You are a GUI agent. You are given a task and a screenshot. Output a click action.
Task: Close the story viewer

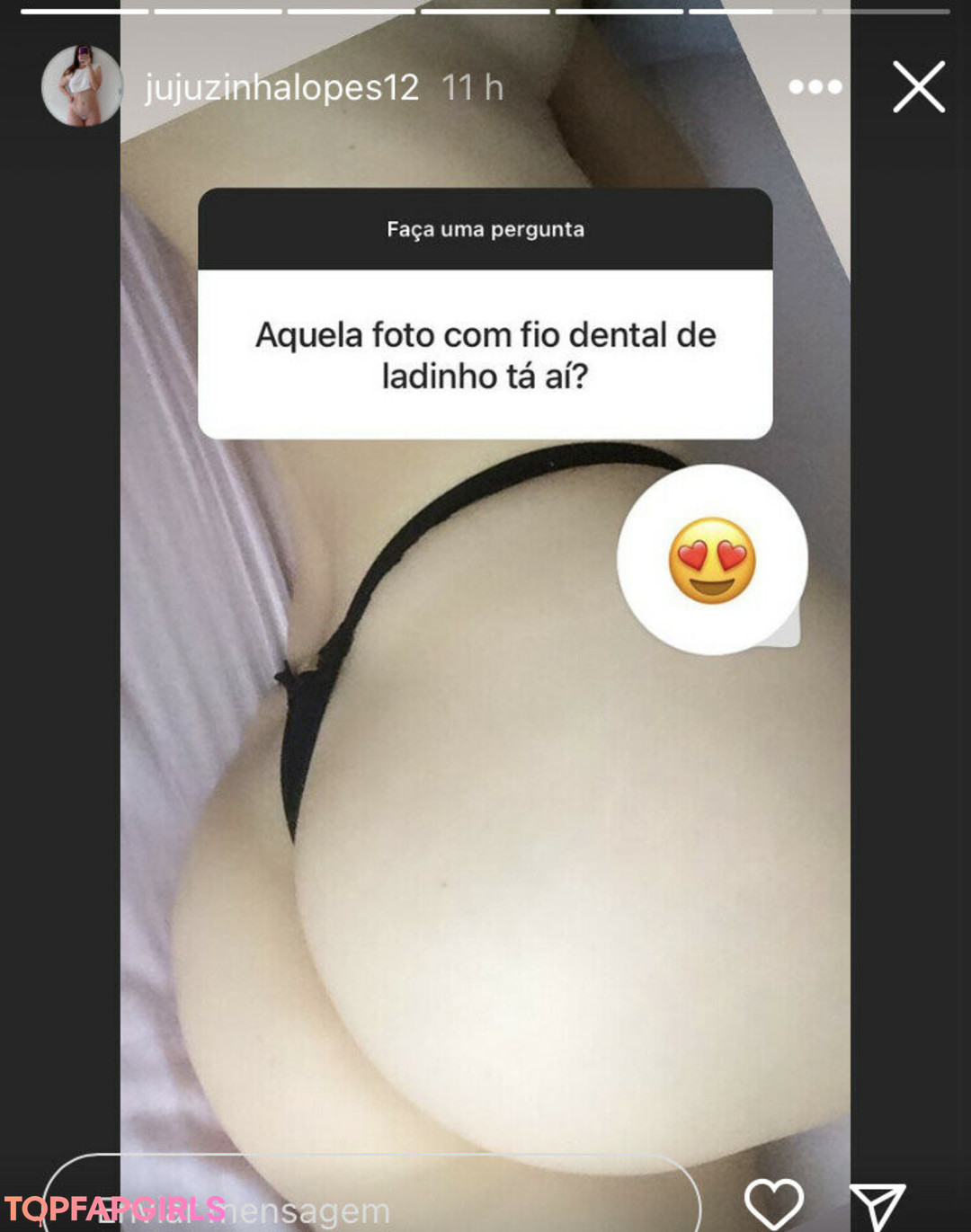point(918,87)
